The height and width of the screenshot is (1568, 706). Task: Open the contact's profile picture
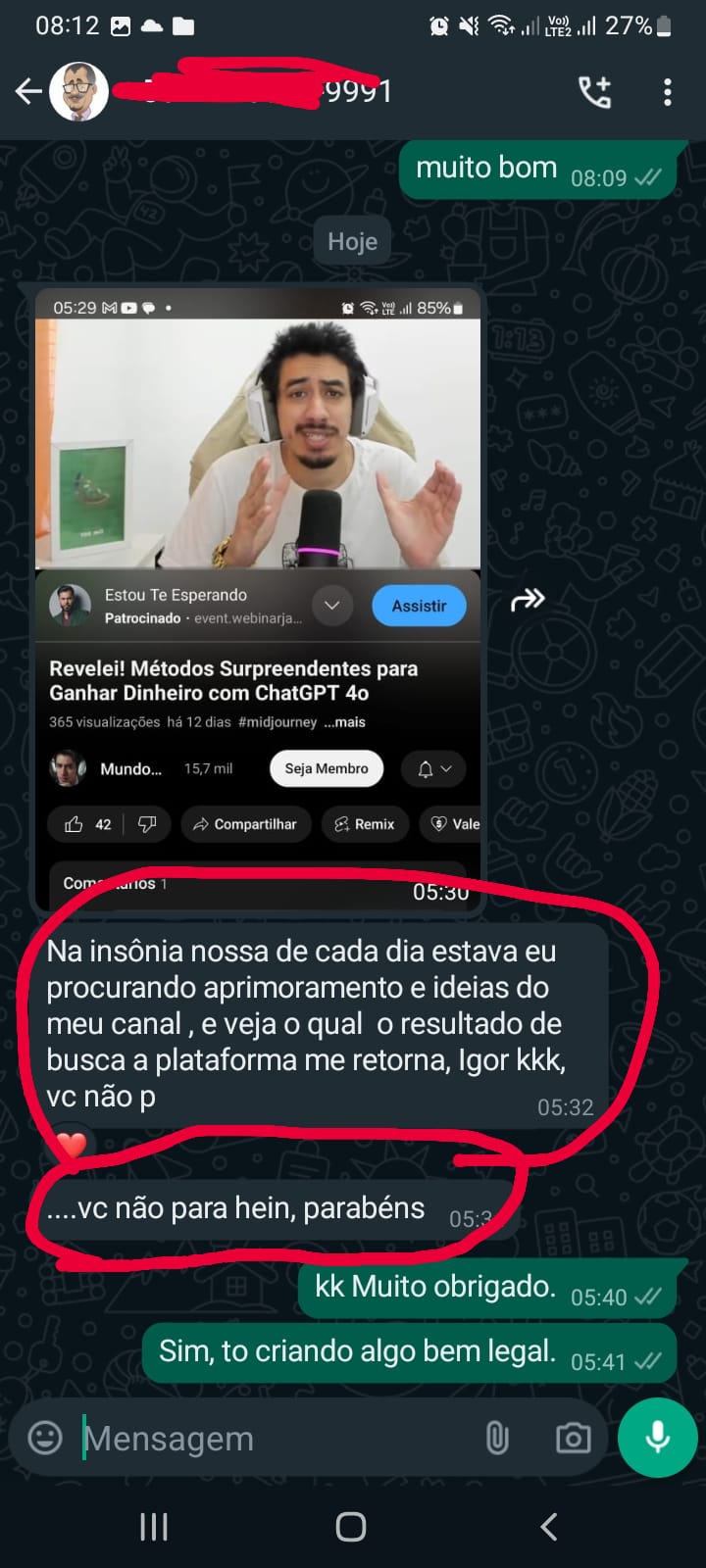78,92
